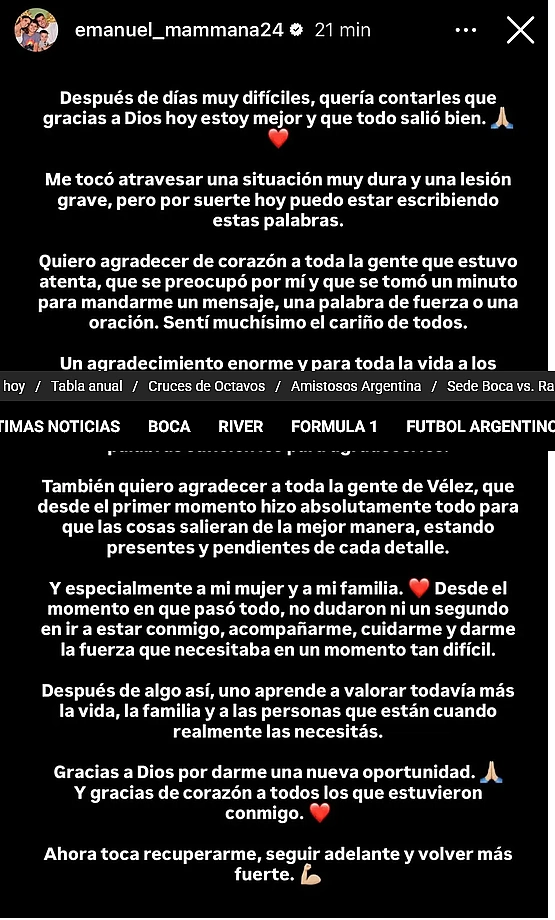Open the FORMULA 1 section
555x920 pixels.
tap(334, 426)
